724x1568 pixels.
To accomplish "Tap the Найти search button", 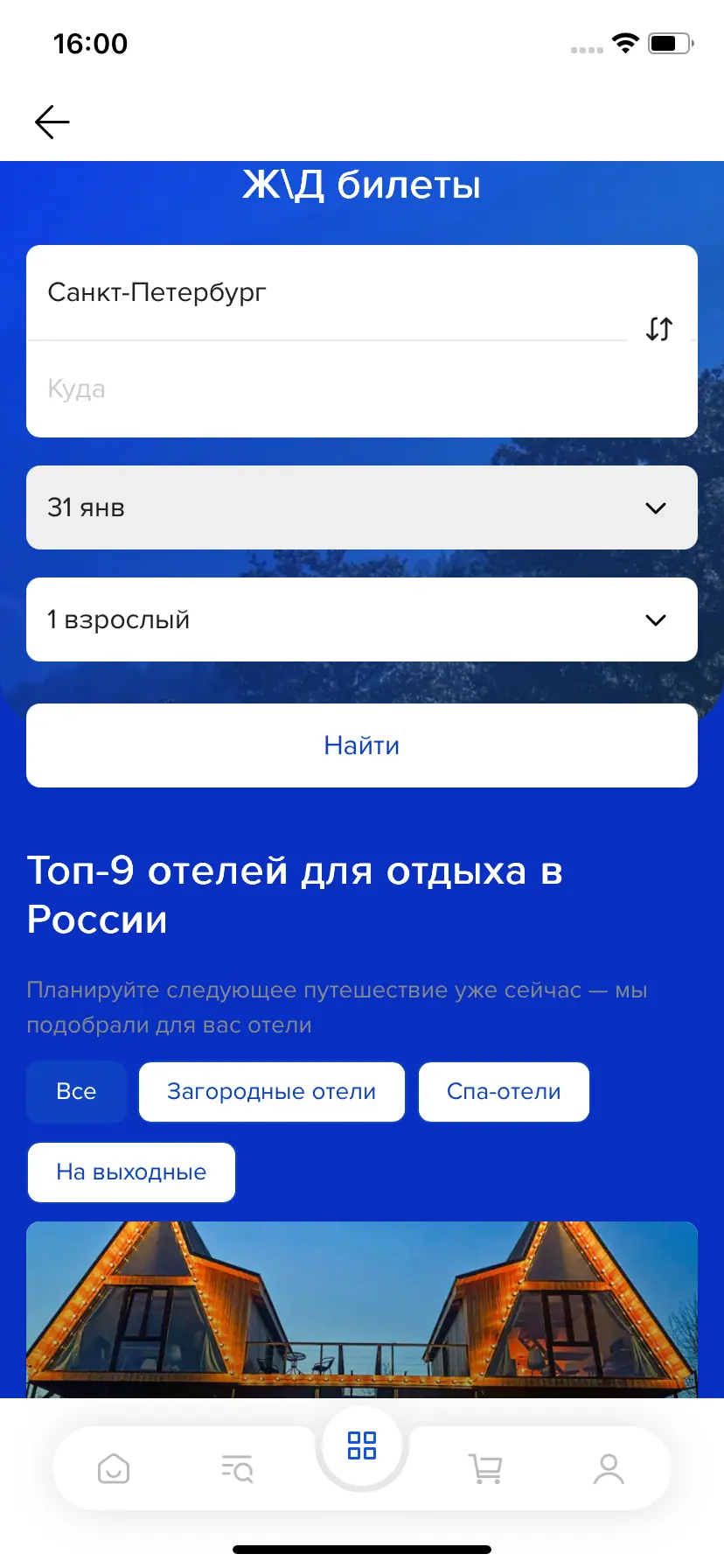I will [362, 745].
